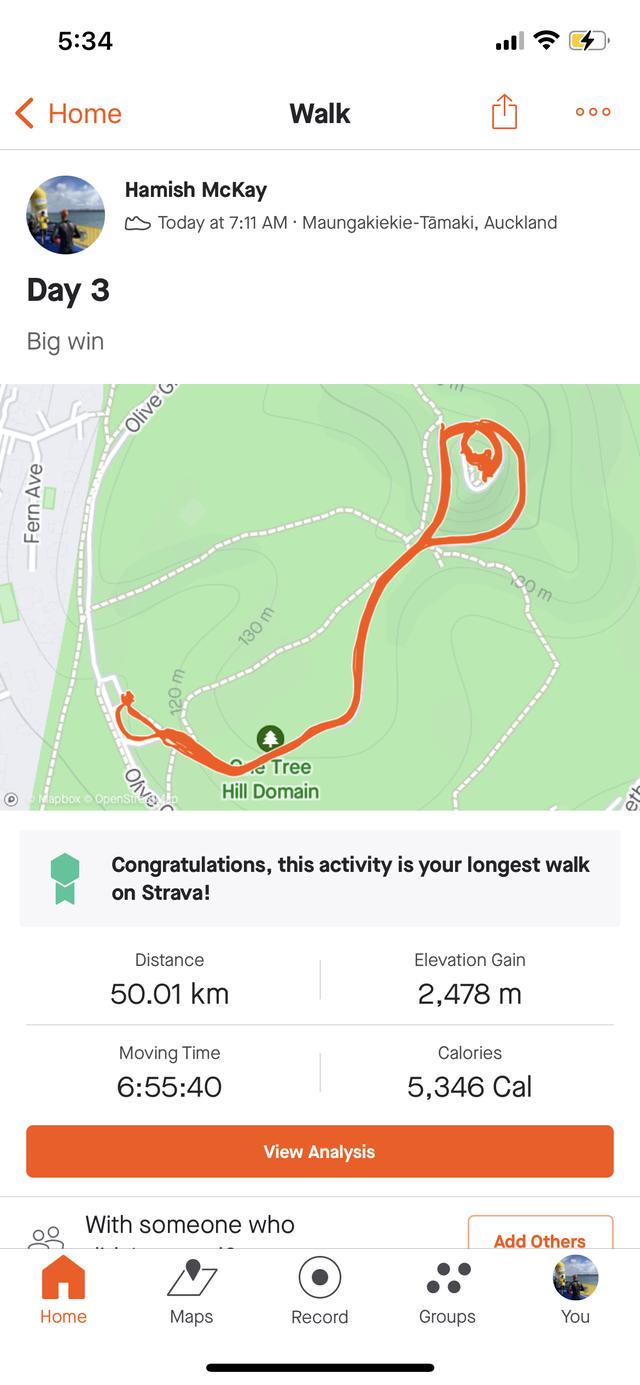Go back to Home

69,113
